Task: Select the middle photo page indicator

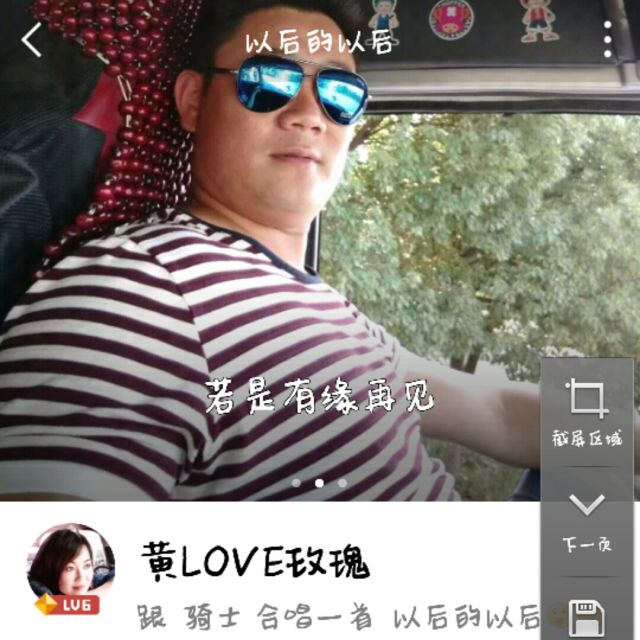Action: tap(319, 483)
